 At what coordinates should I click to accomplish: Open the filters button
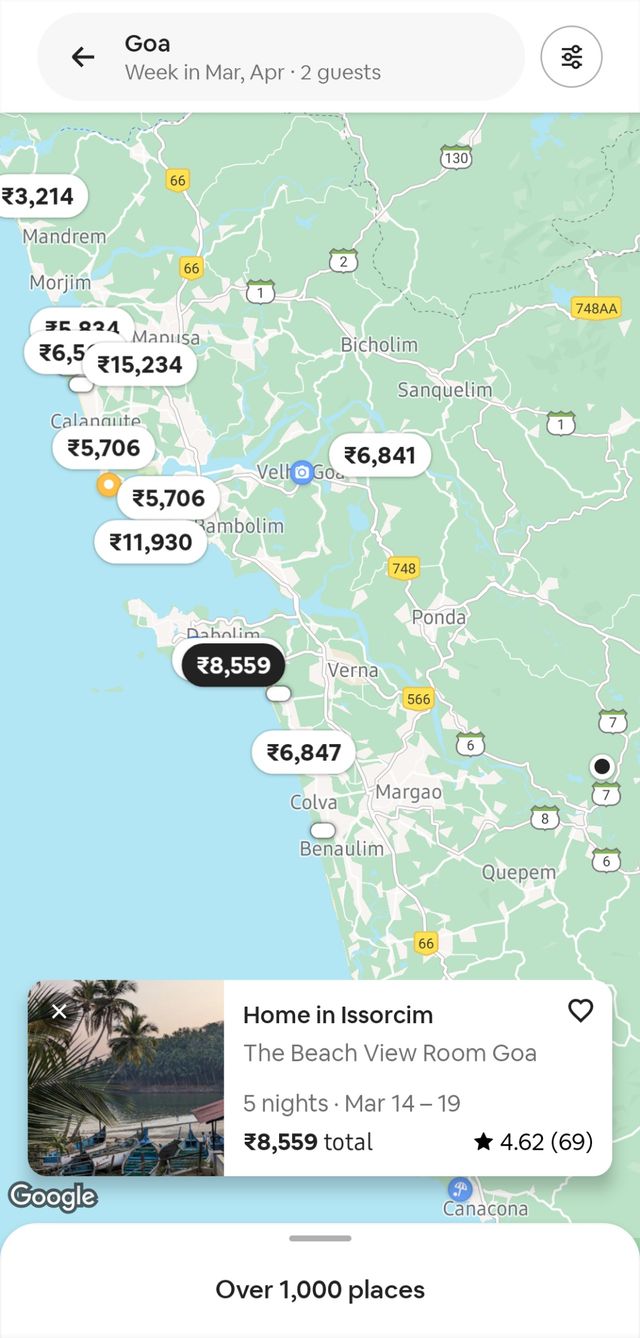571,57
